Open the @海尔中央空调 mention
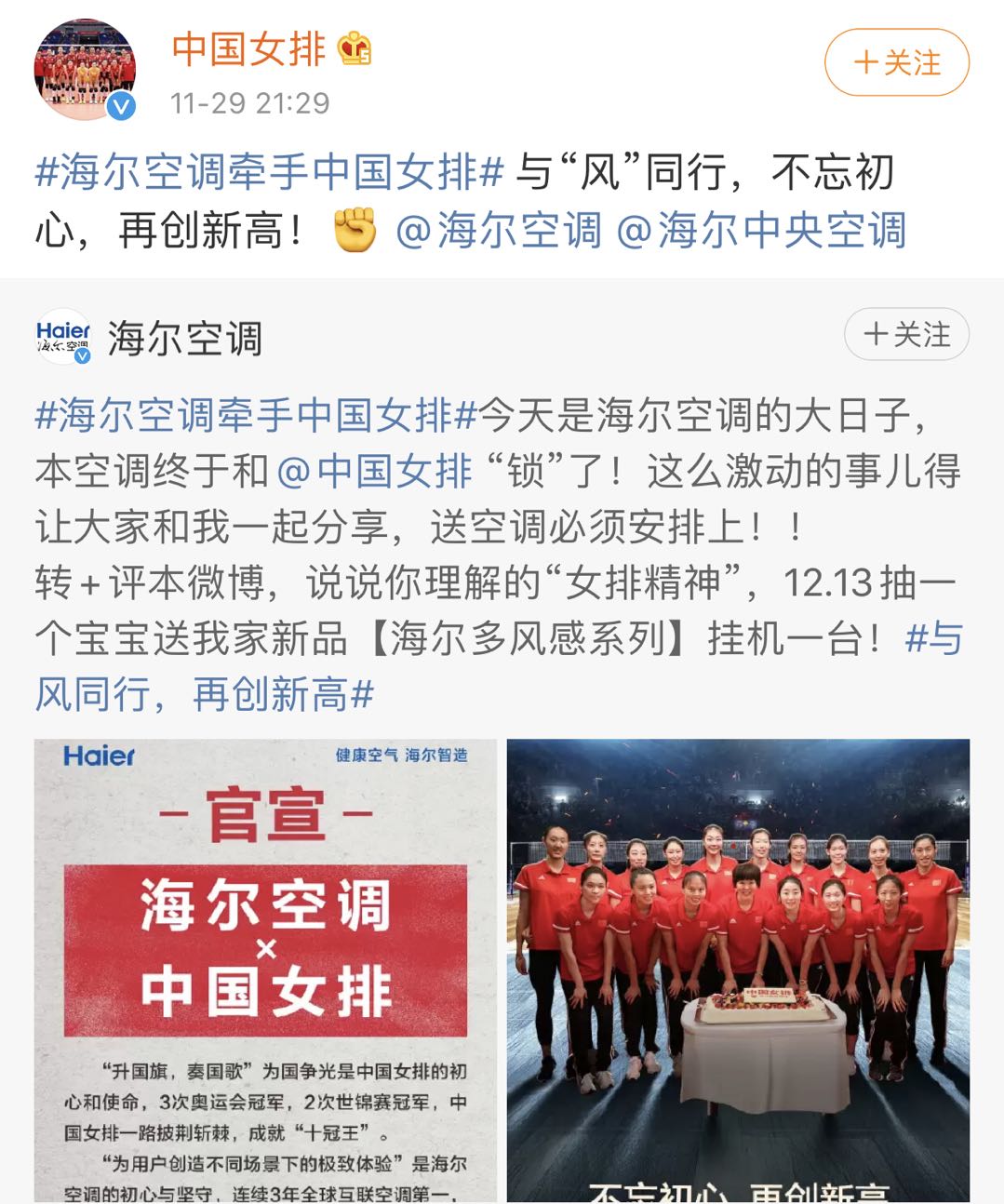Screen dimensions: 1004x1204 click(760, 230)
